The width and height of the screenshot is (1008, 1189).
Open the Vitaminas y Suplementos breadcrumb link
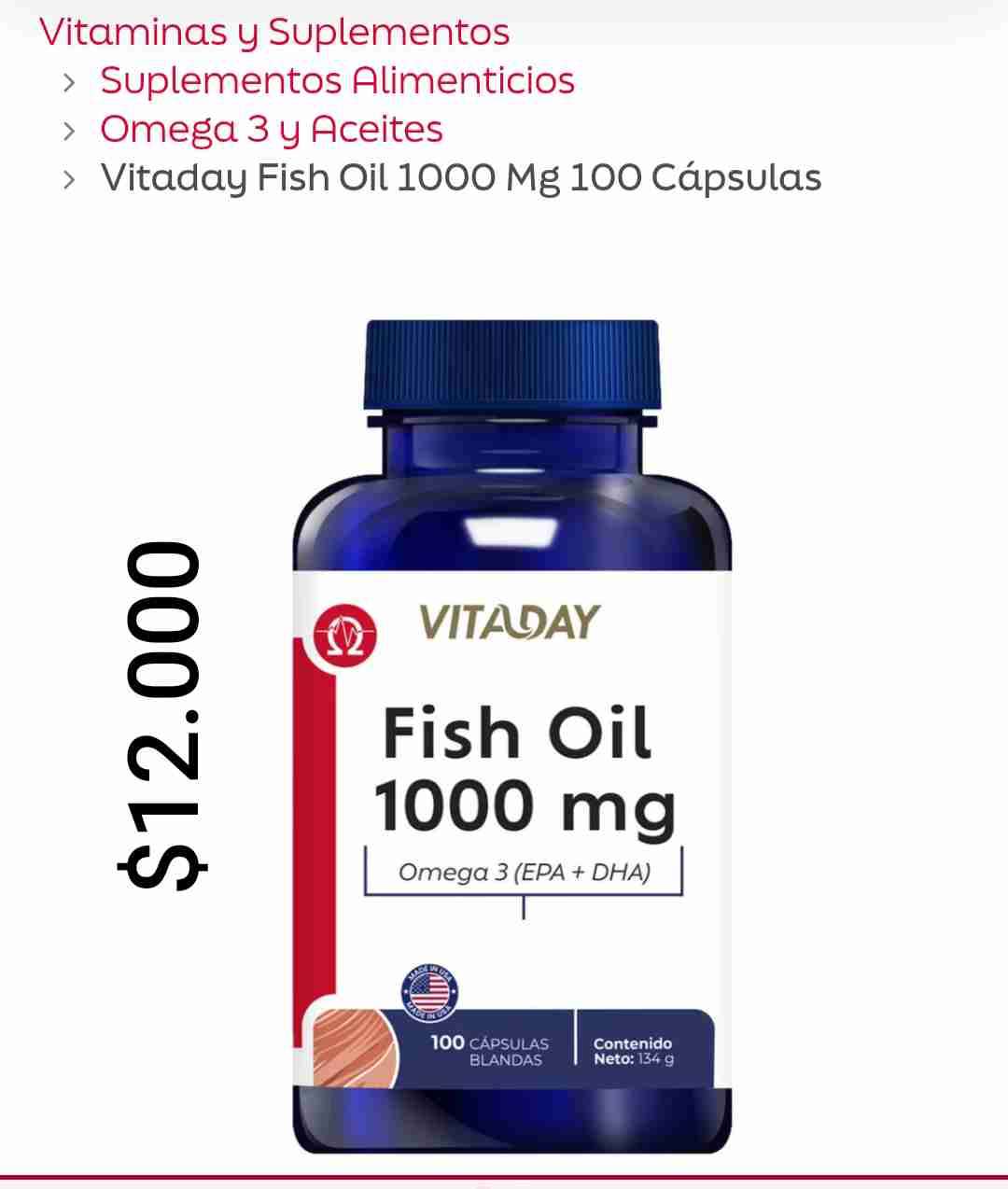point(274,33)
